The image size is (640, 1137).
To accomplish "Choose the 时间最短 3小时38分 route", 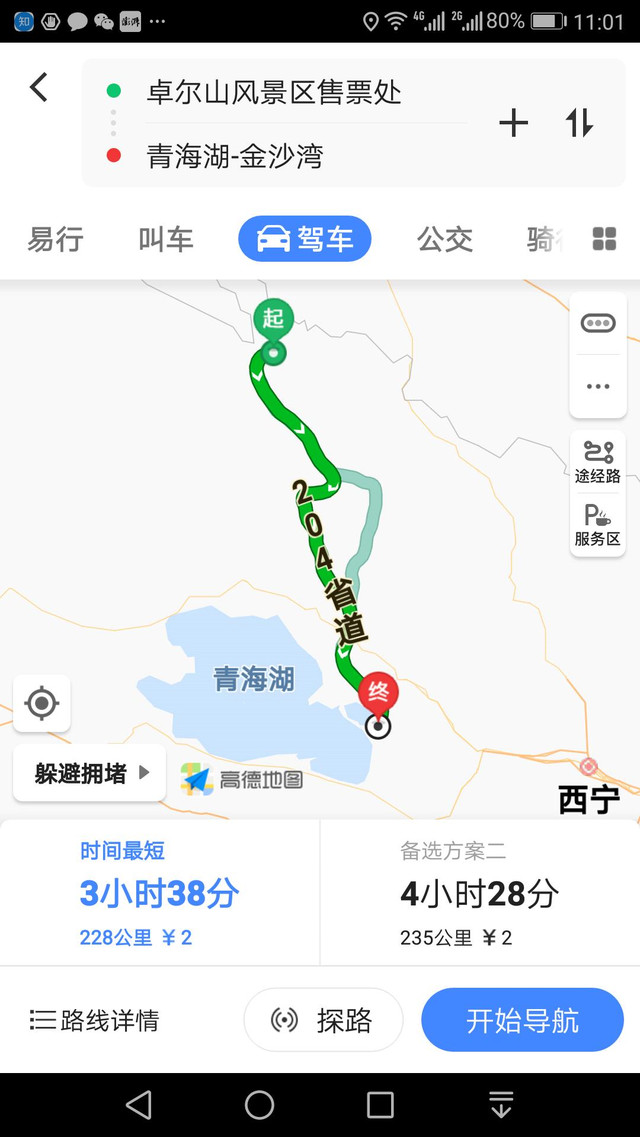I will tap(160, 893).
